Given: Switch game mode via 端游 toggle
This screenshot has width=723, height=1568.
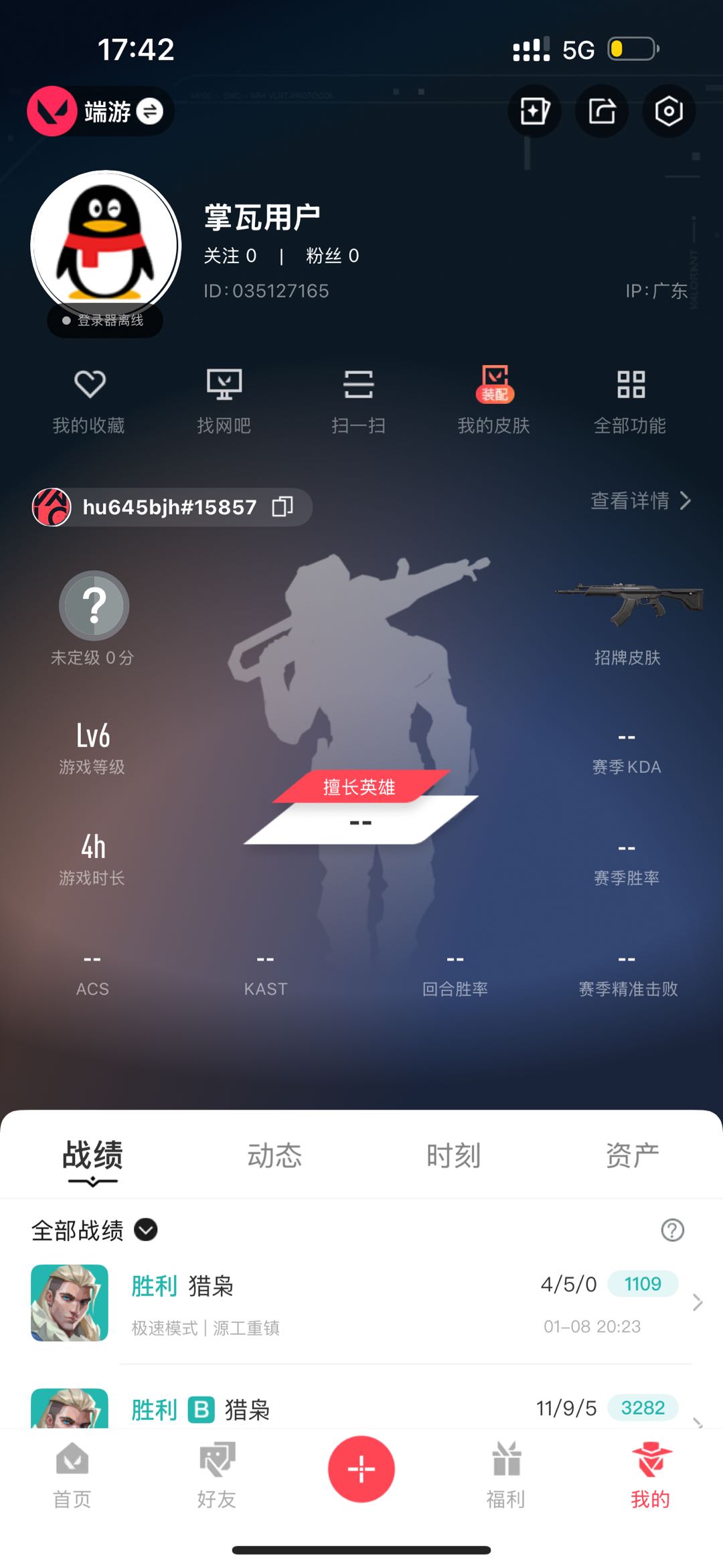Looking at the screenshot, I should coord(149,111).
